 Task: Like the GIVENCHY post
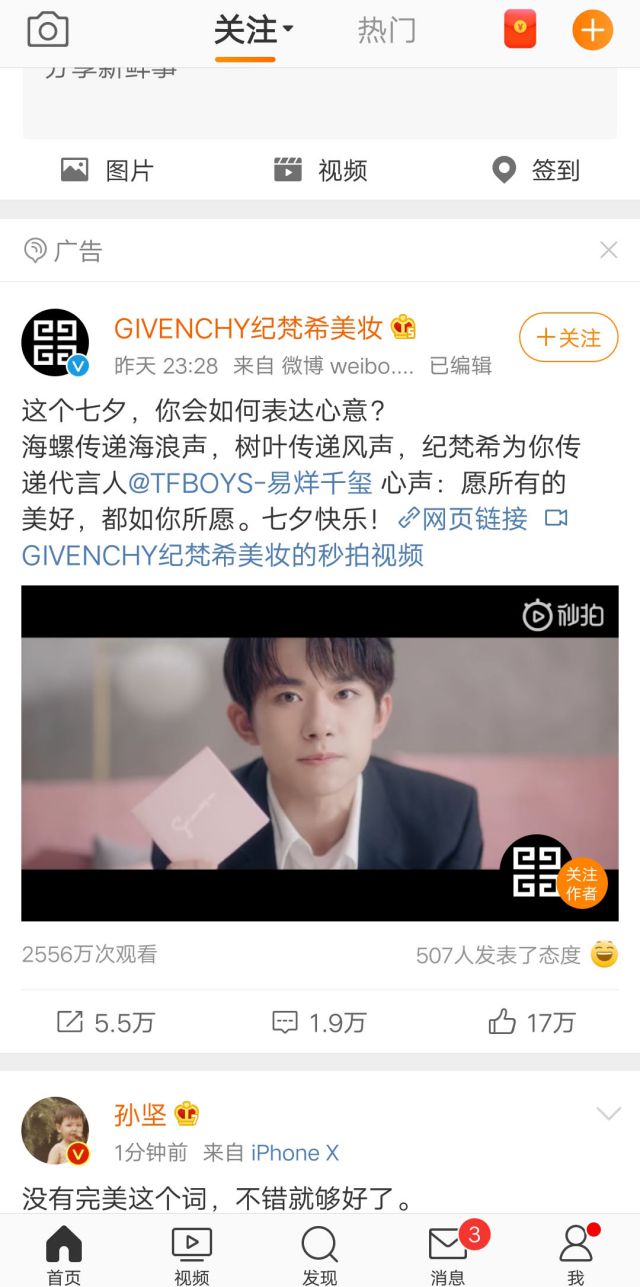(532, 1022)
